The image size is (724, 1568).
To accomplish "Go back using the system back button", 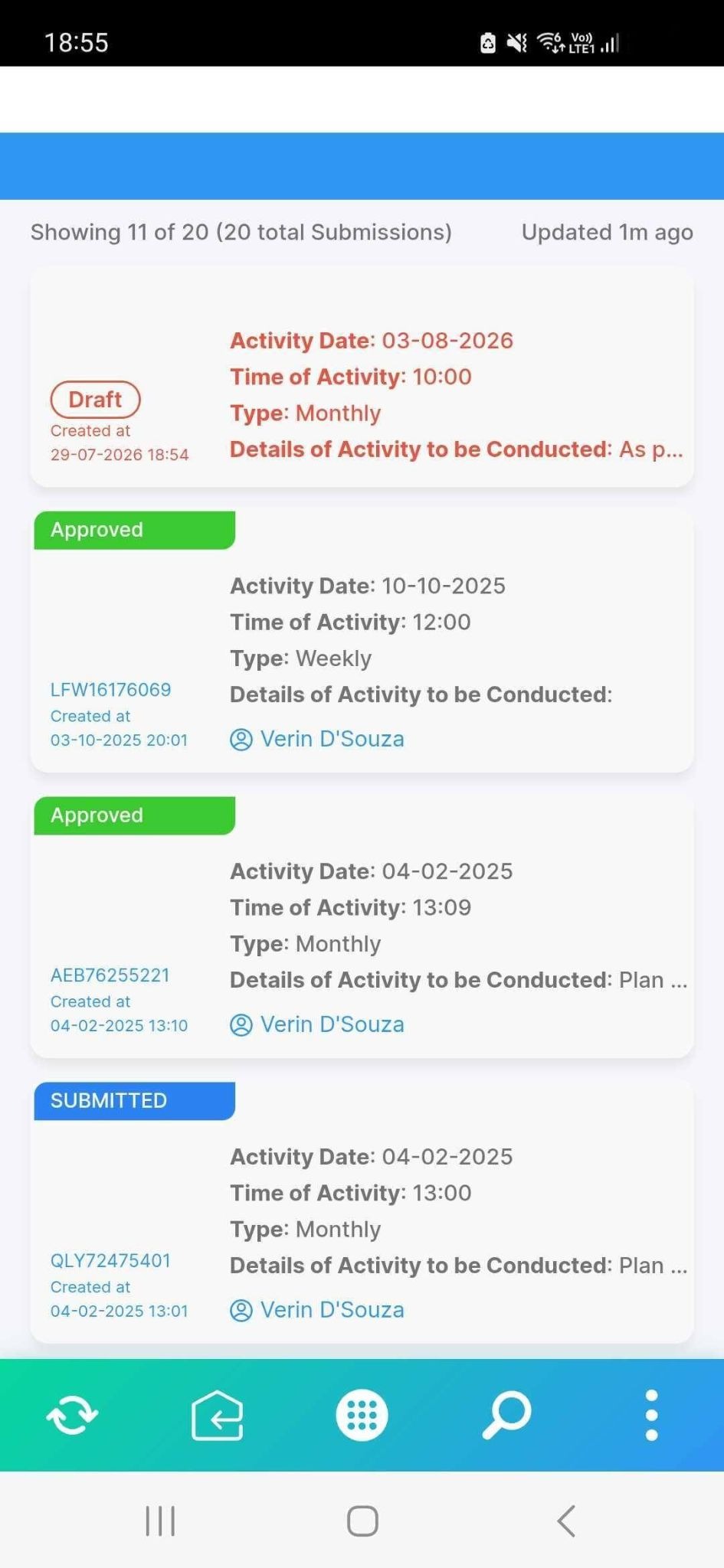I will (566, 1521).
